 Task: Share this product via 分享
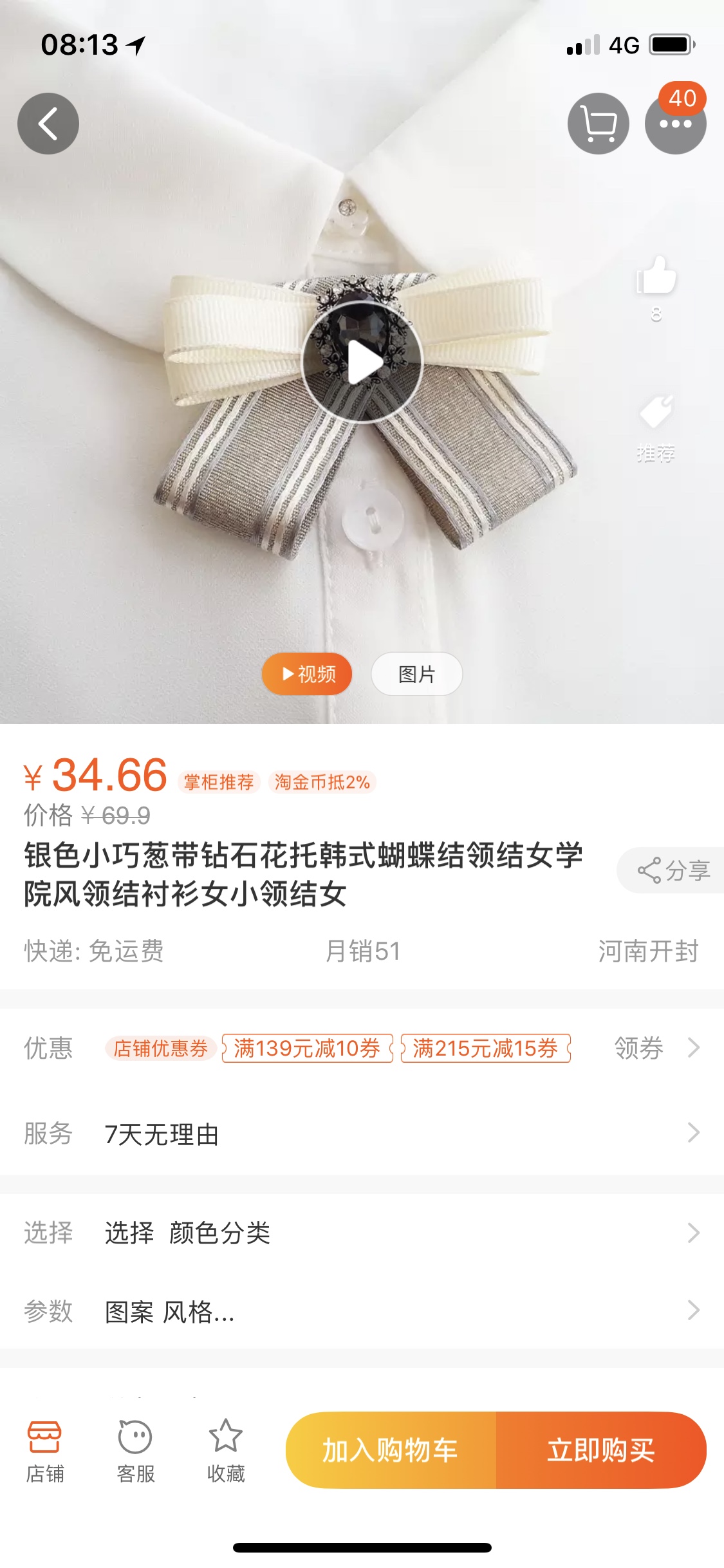(x=673, y=870)
